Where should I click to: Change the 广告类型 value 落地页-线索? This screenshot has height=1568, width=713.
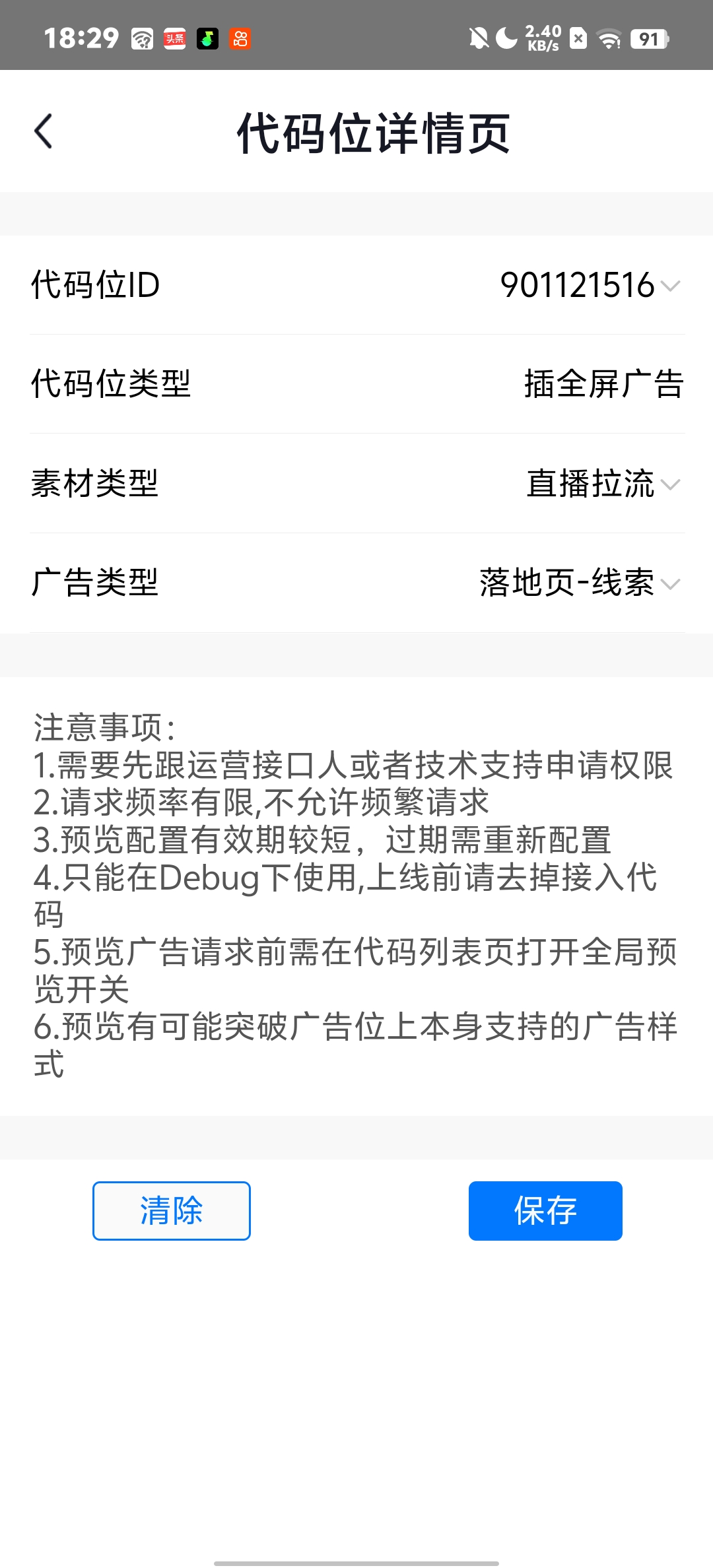[580, 583]
